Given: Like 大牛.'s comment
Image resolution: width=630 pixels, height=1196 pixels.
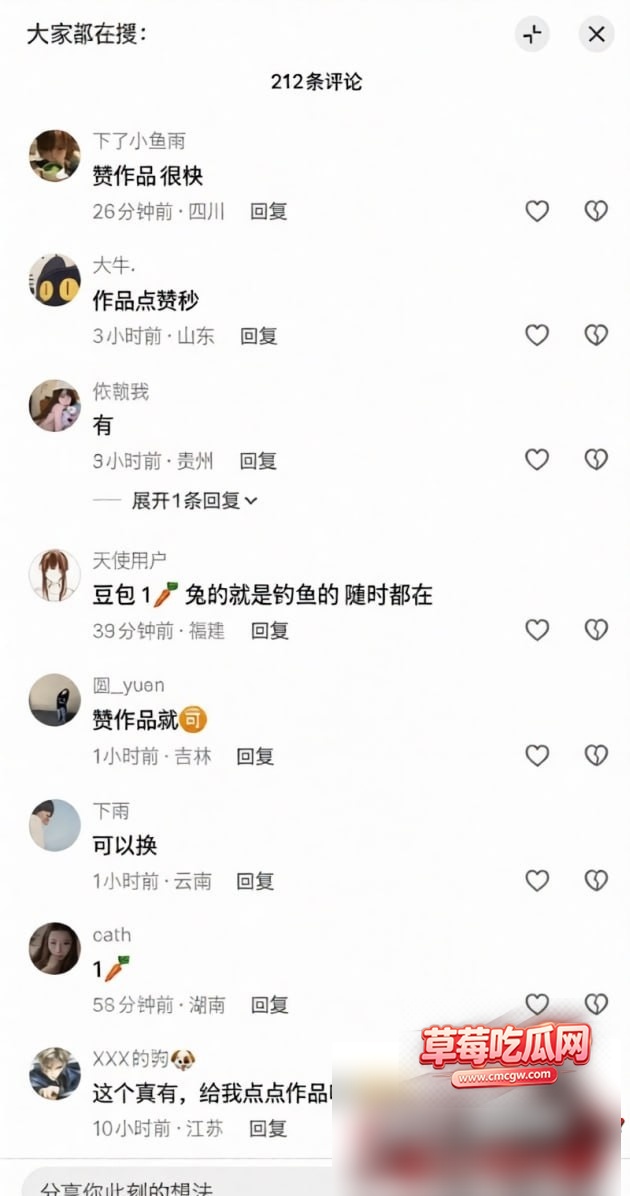Looking at the screenshot, I should click(537, 335).
